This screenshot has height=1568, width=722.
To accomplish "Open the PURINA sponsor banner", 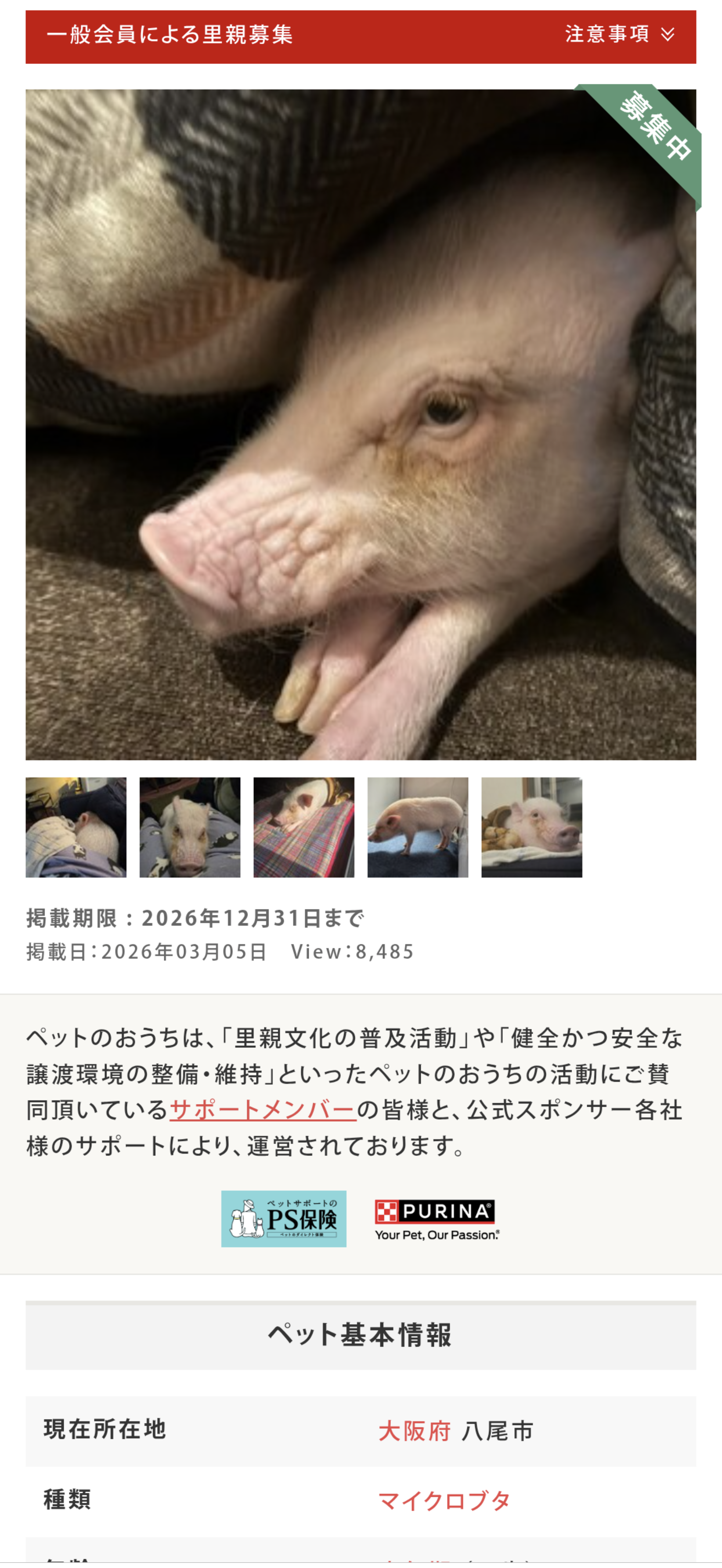I will click(436, 1219).
